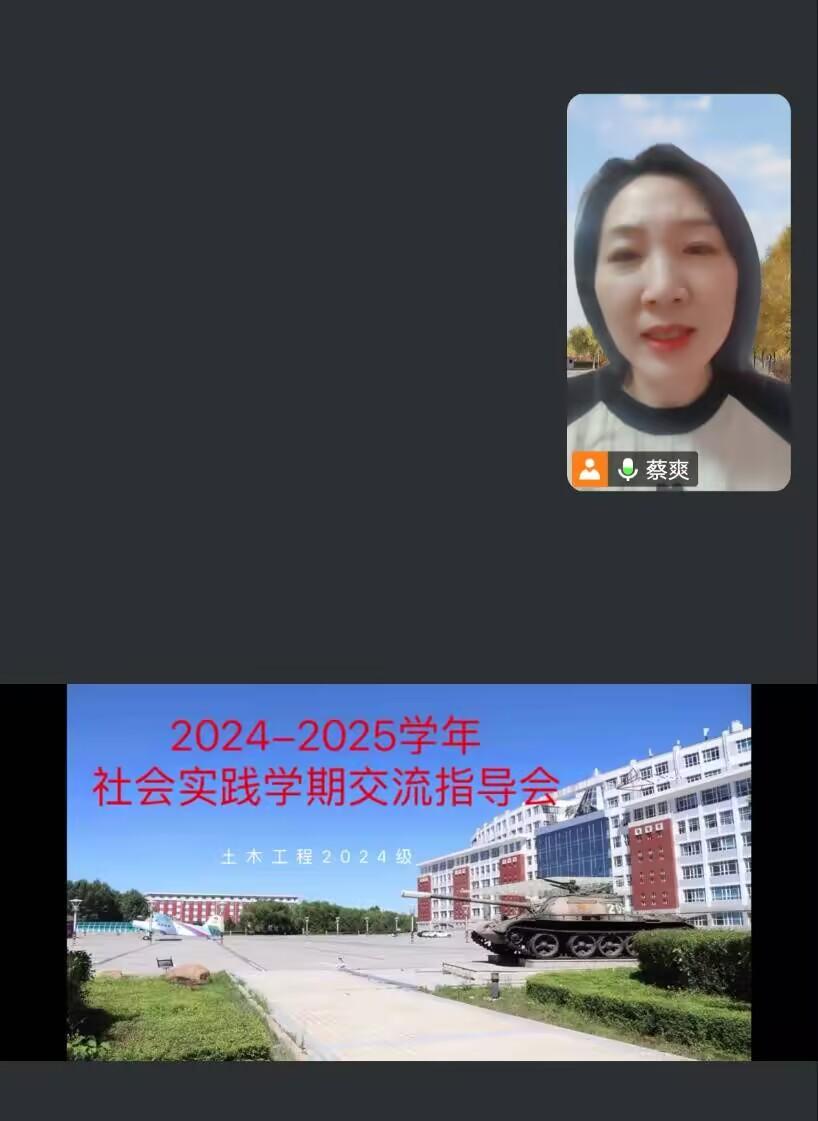Tap 蔡爽's floating video tile
The width and height of the screenshot is (818, 1121).
pyautogui.click(x=678, y=290)
